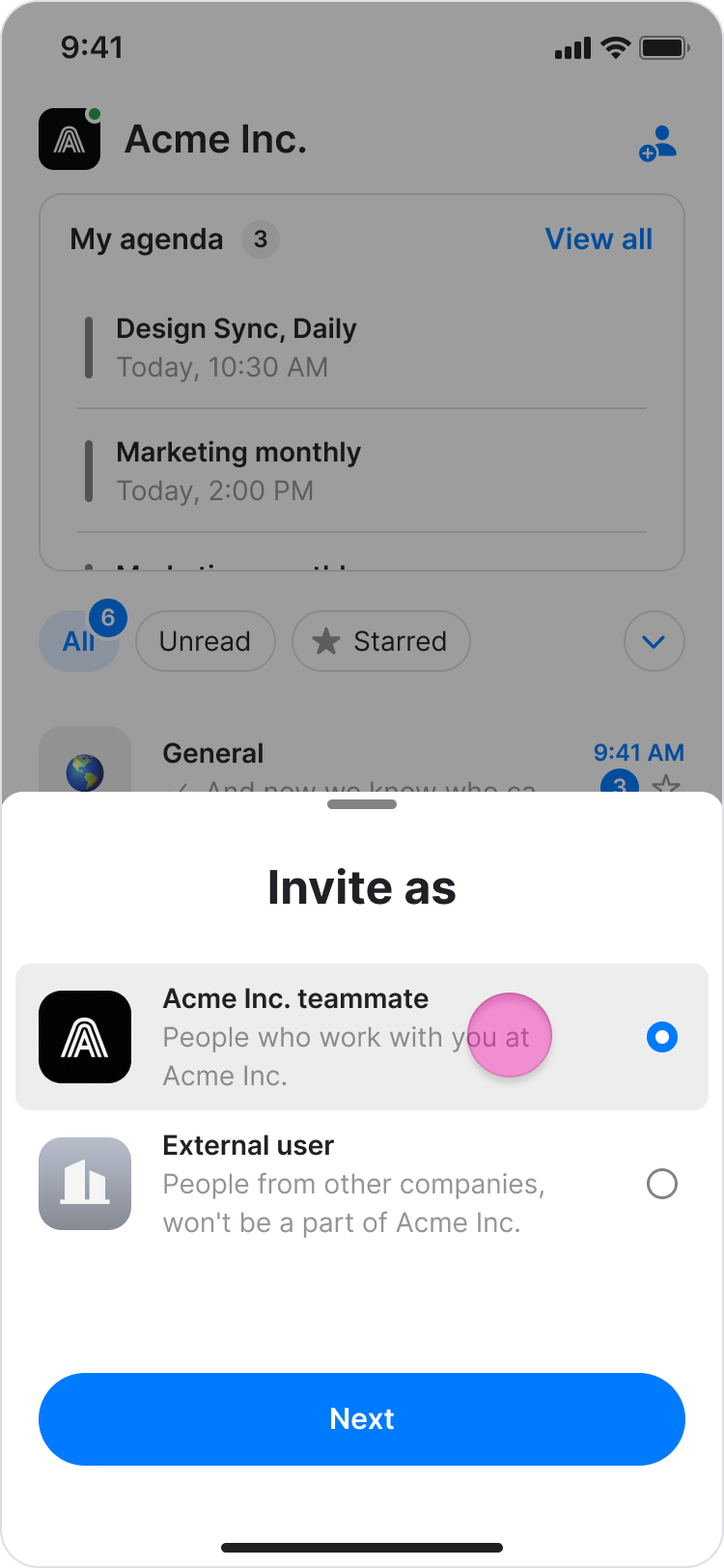Tap the bottom sheet drag handle
The width and height of the screenshot is (724, 1568).
[362, 803]
